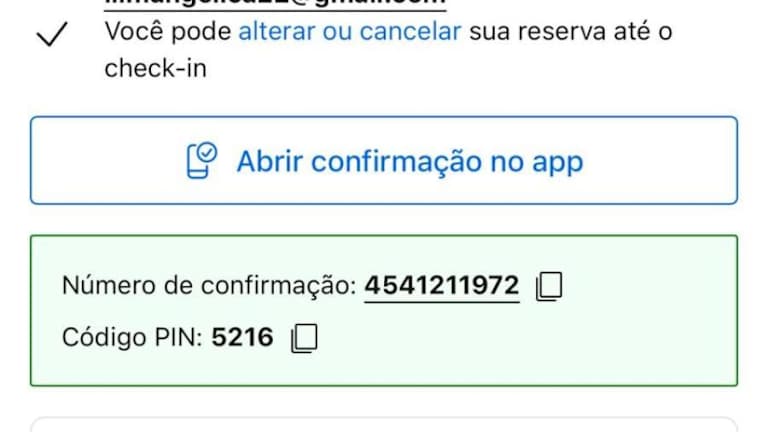Viewport: 768px width, 432px height.
Task: Copy the confirmation number 4541211972
Action: [549, 287]
